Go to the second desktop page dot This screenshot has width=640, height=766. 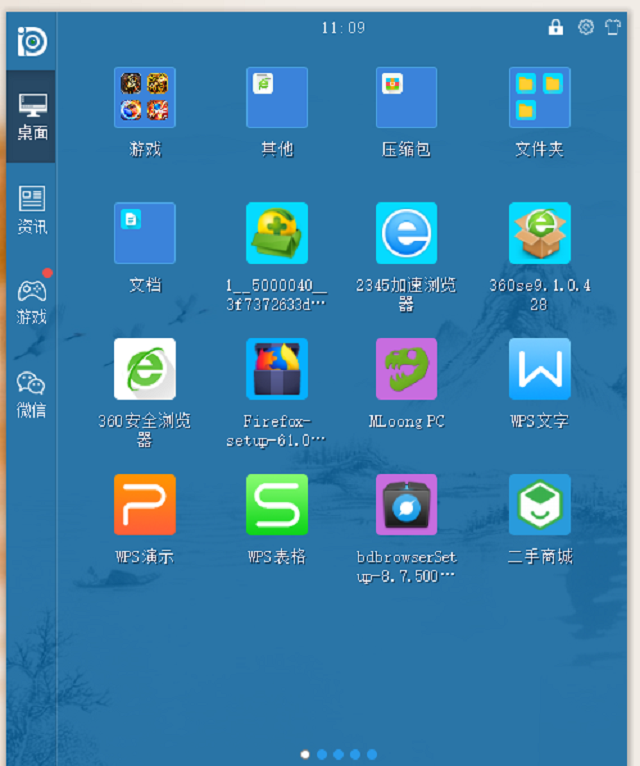point(322,754)
